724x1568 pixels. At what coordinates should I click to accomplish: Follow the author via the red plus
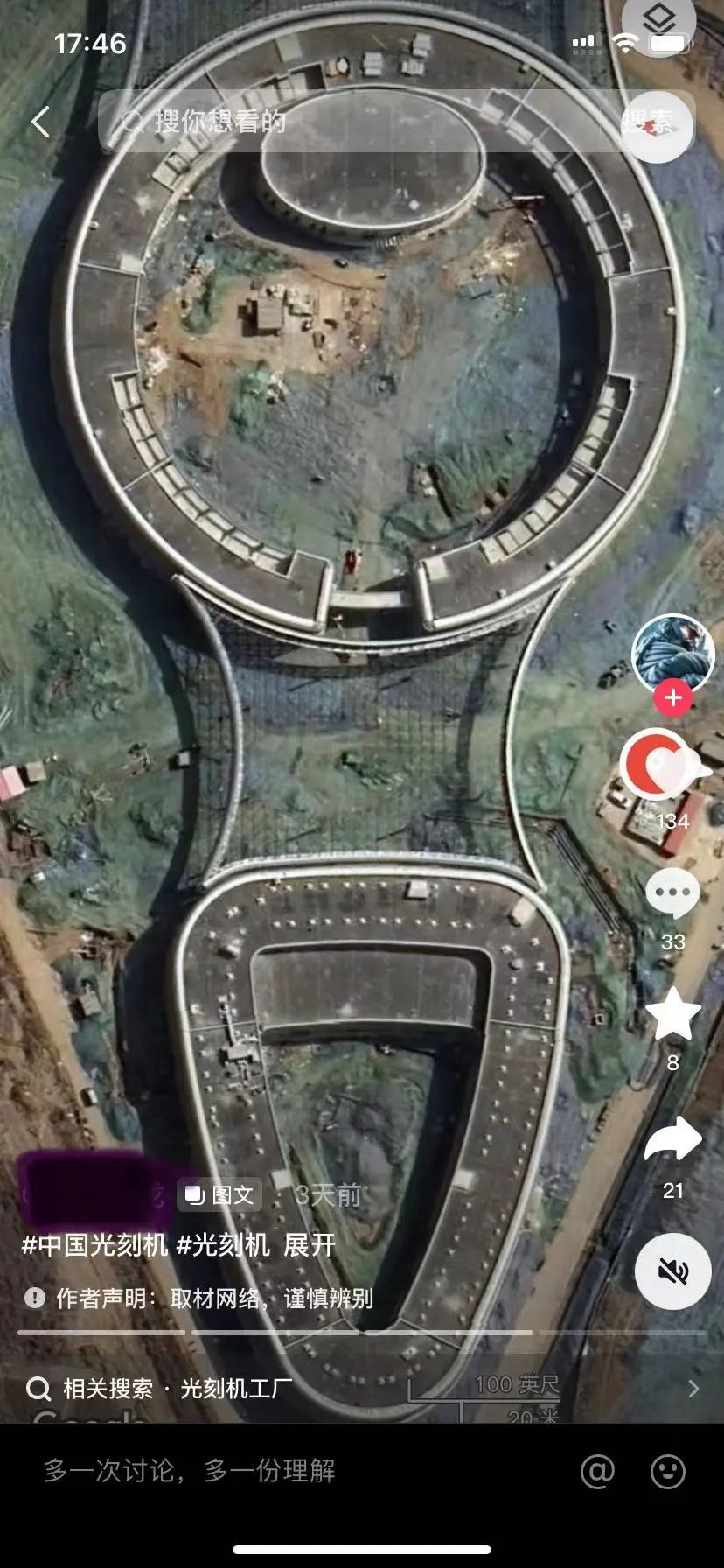point(672,698)
